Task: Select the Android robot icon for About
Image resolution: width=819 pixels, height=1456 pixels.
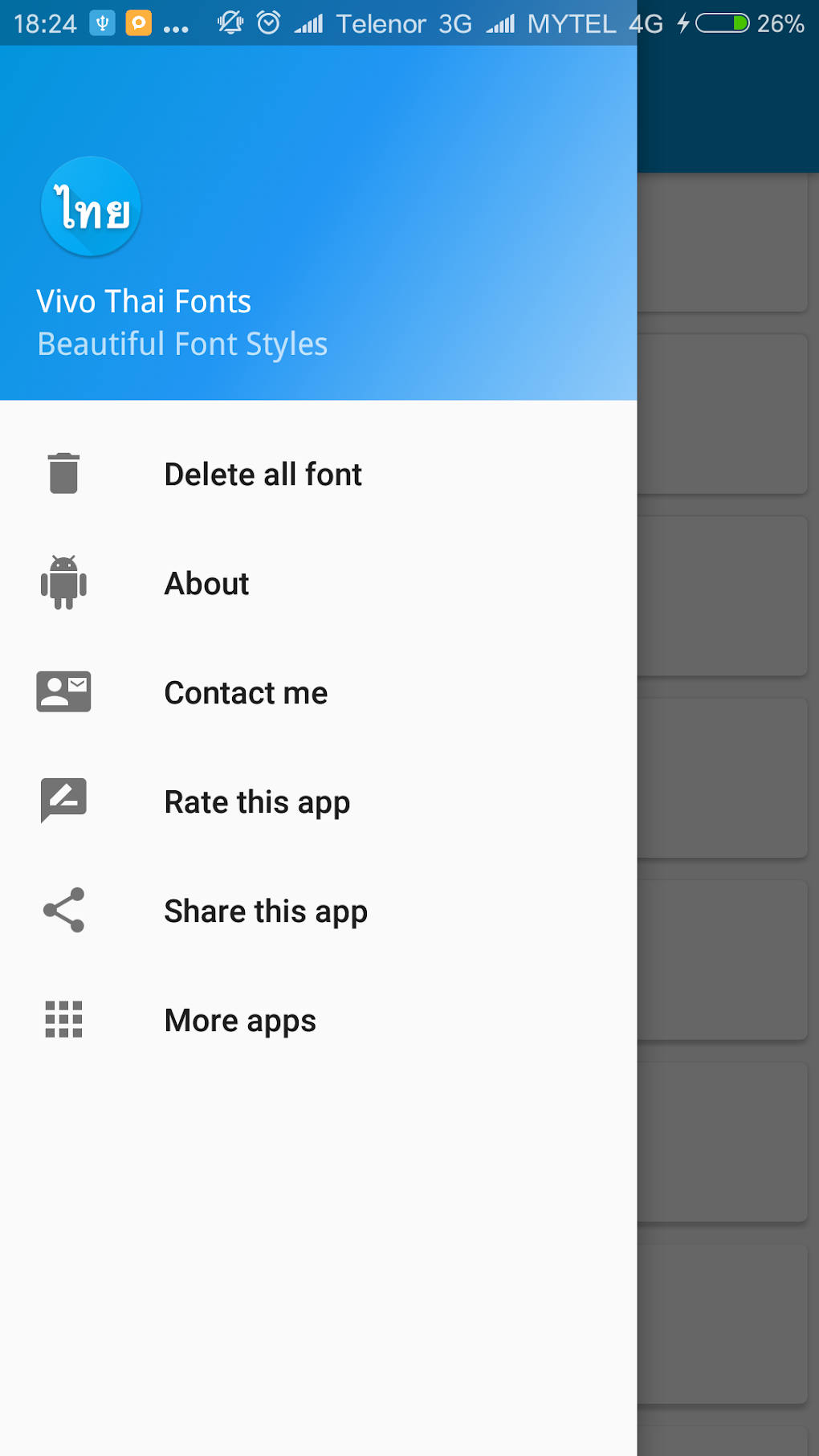Action: (x=62, y=583)
